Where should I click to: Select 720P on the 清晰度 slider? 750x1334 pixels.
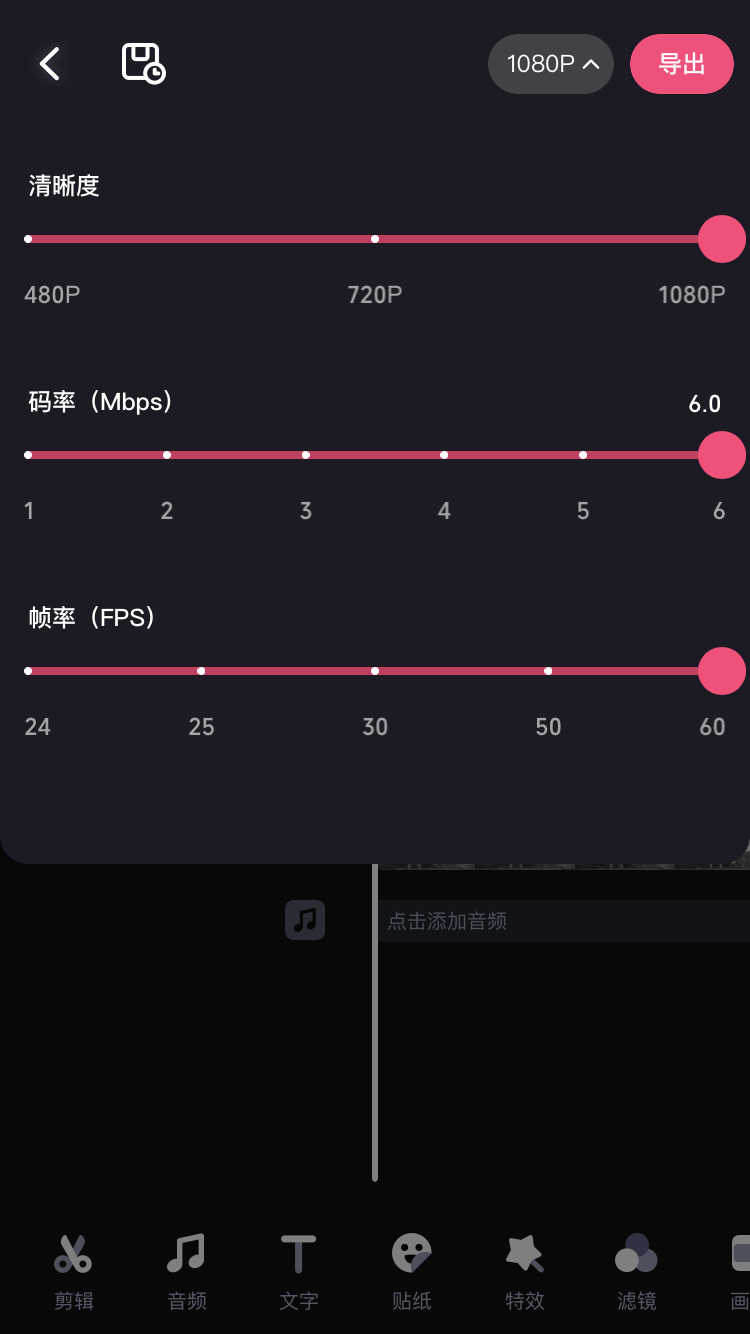pos(375,239)
